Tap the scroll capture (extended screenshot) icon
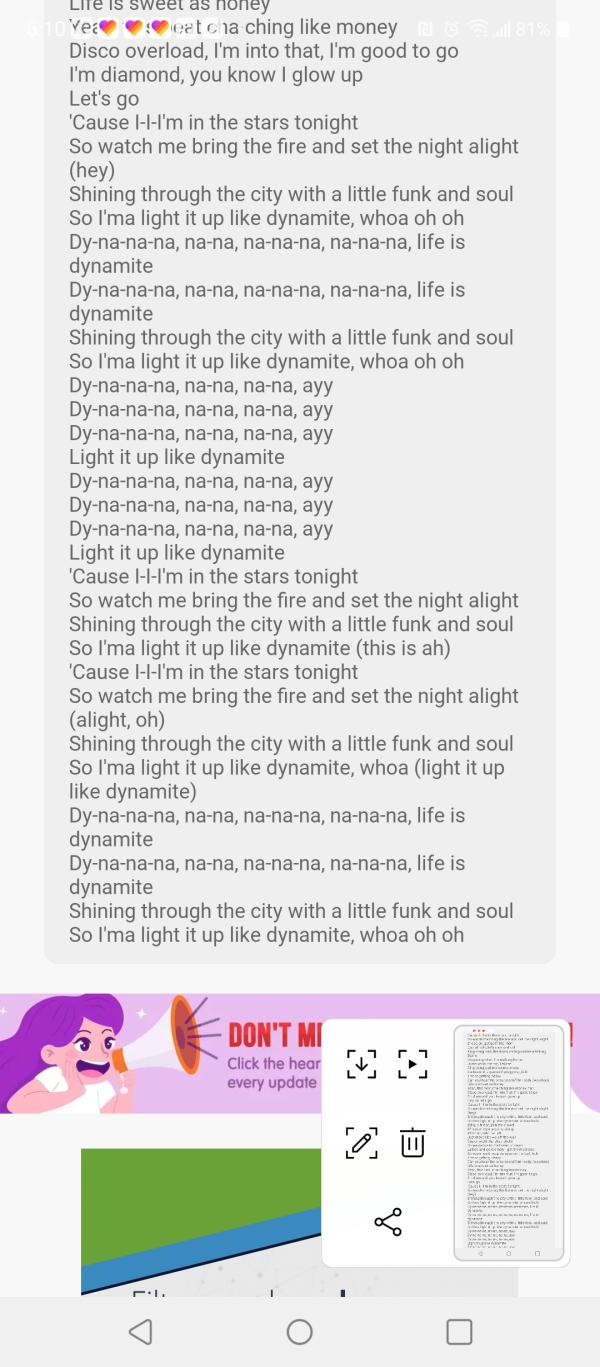 coord(361,1064)
